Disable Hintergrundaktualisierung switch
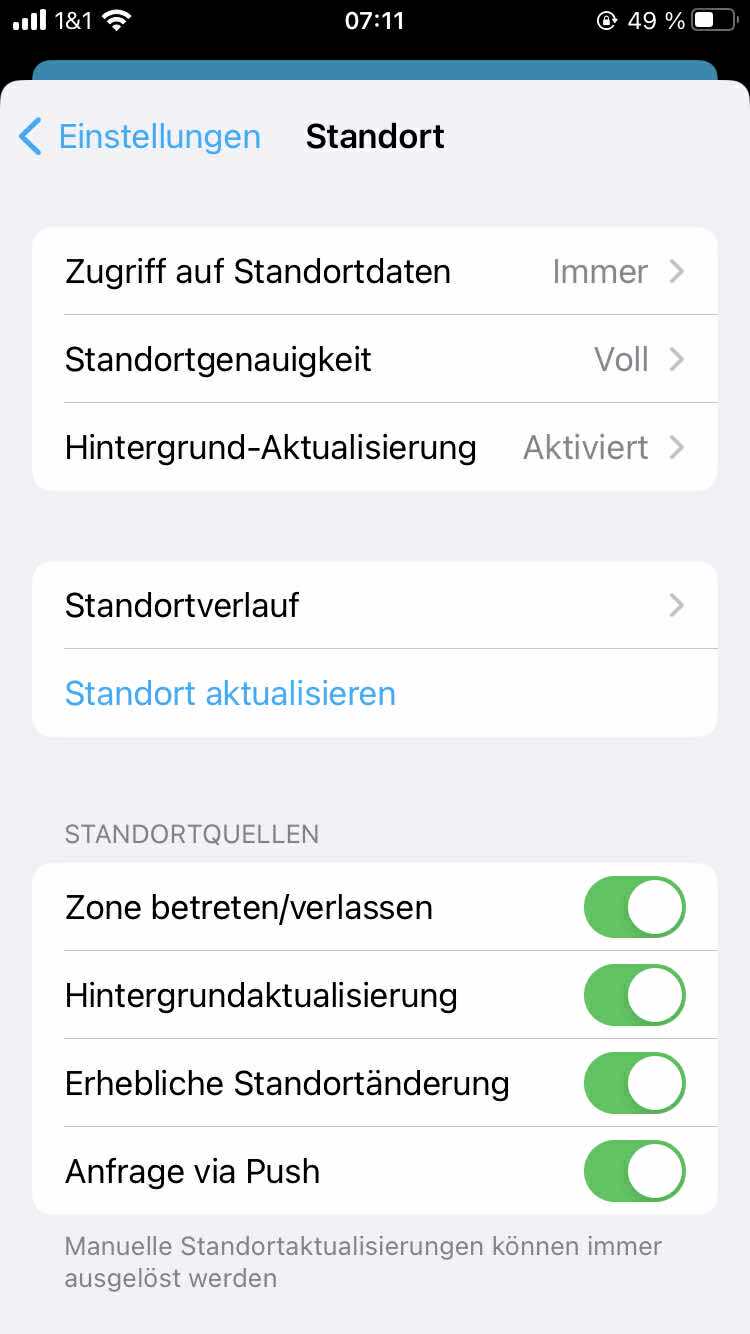This screenshot has height=1334, width=750. point(634,995)
